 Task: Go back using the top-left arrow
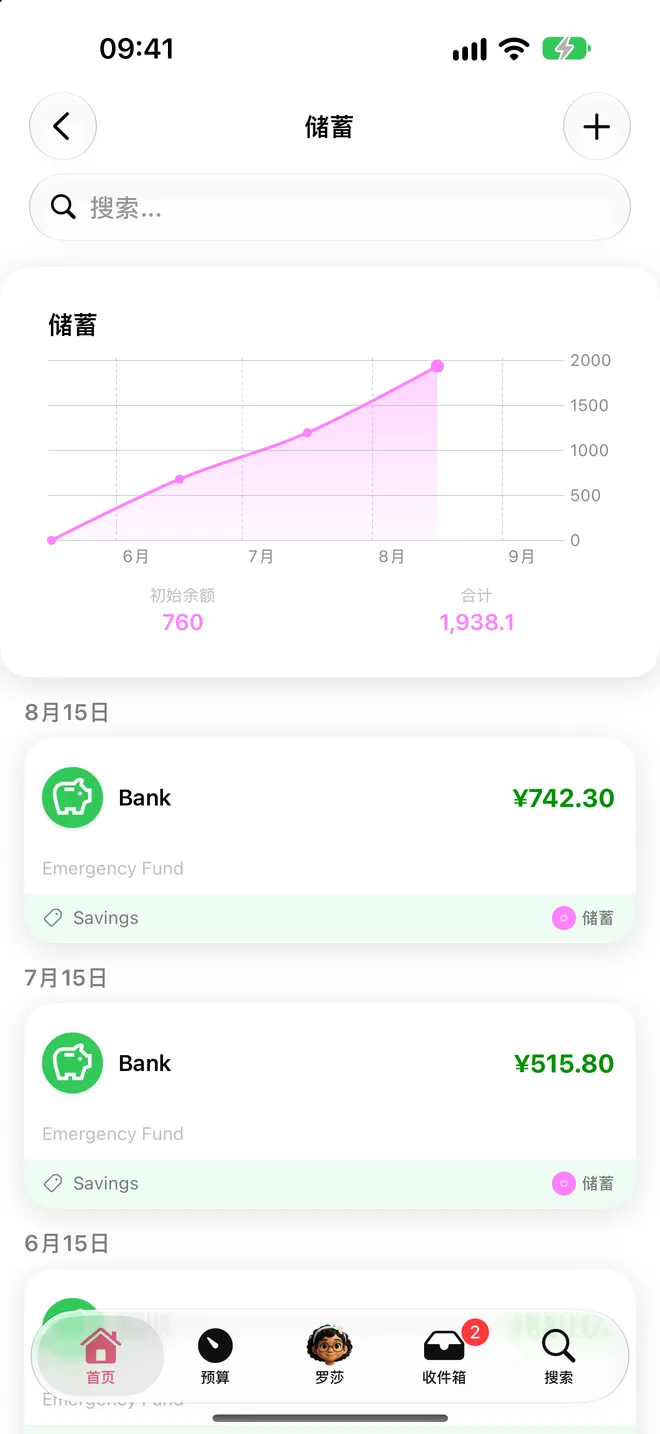[x=63, y=127]
